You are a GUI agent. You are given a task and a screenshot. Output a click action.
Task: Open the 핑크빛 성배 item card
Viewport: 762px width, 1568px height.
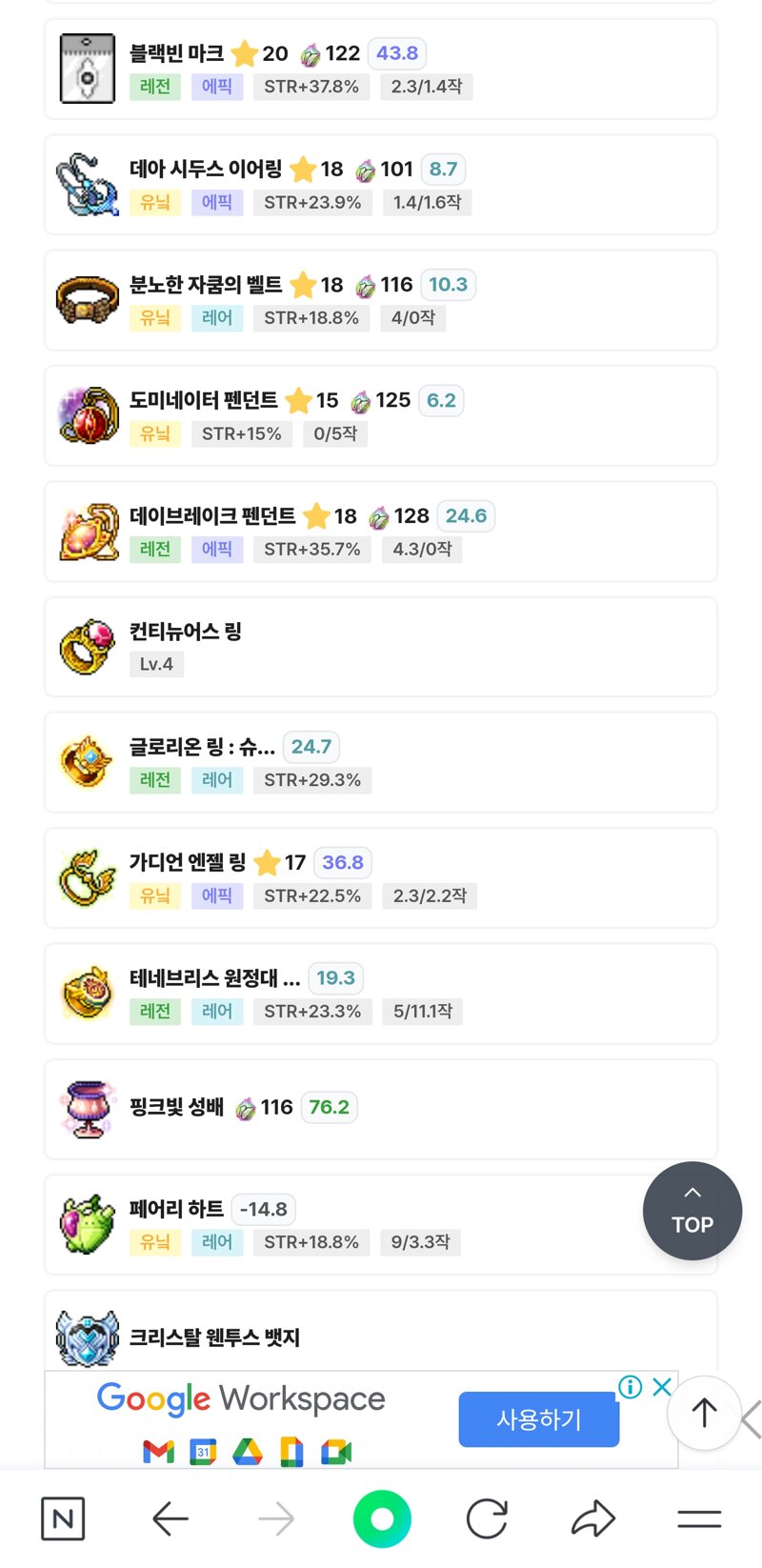[381, 1109]
